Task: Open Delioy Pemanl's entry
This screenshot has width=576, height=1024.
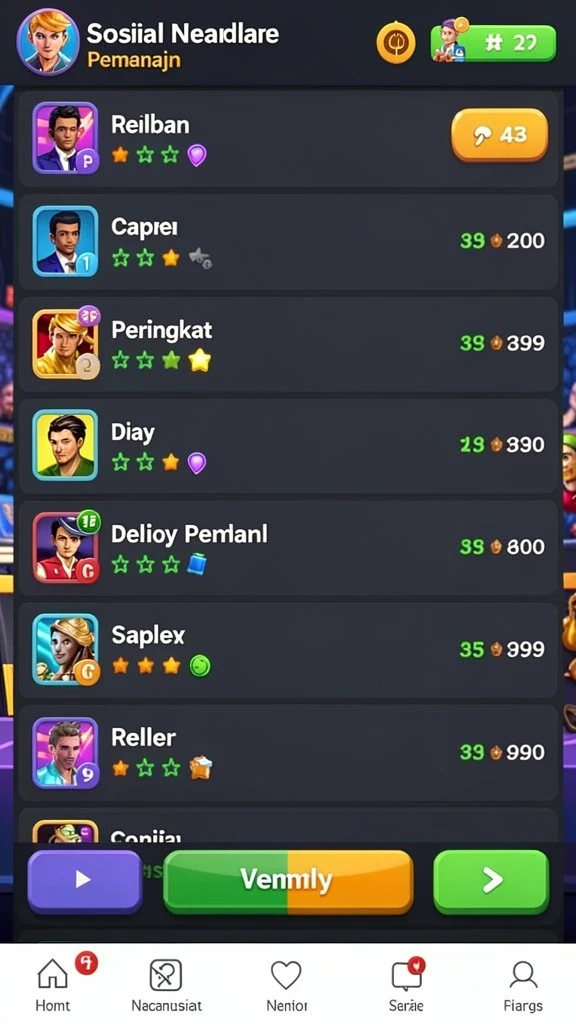Action: [x=288, y=548]
